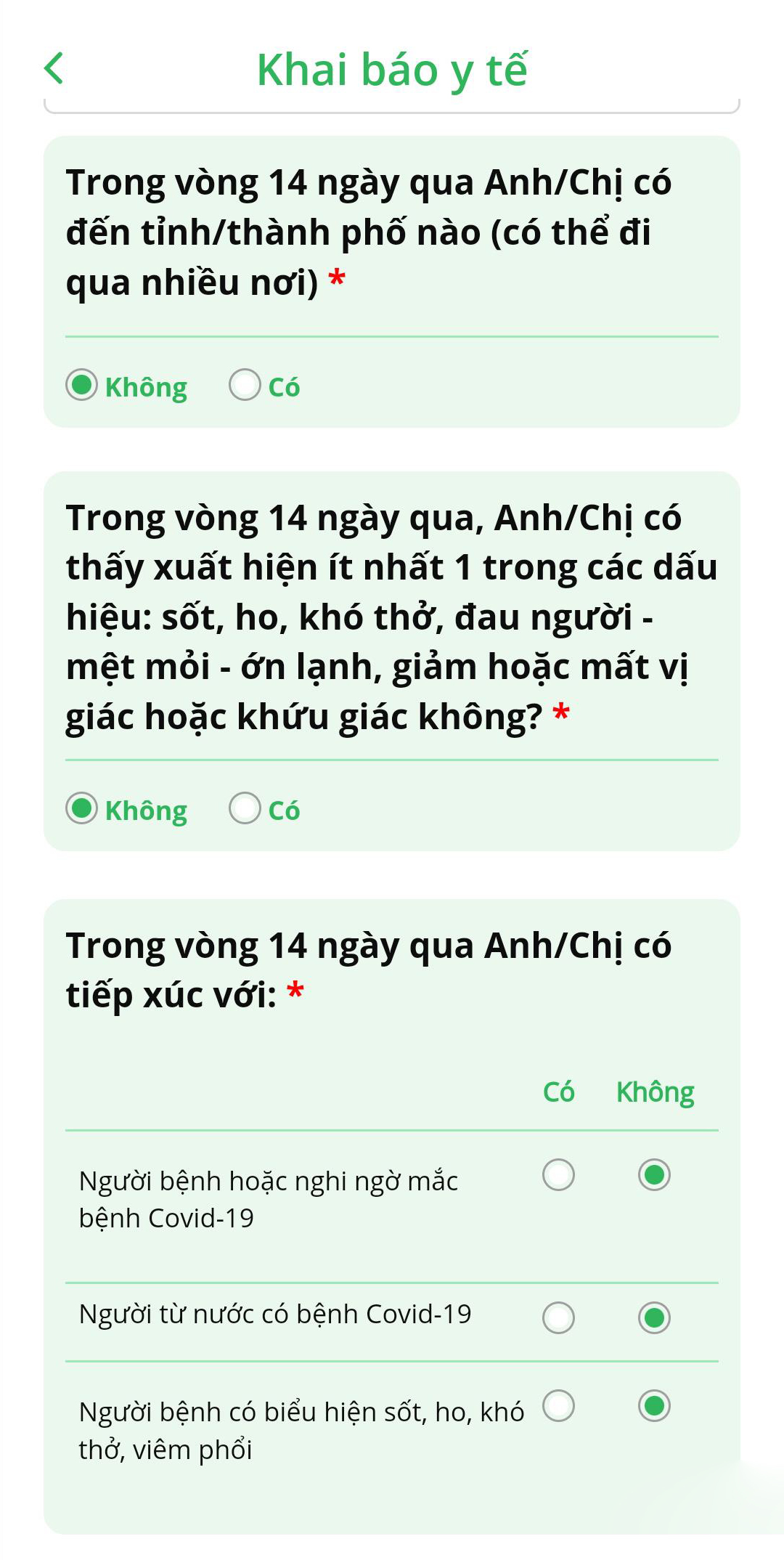Go back from Khai báo y tế
784x1560 pixels.
[x=54, y=69]
